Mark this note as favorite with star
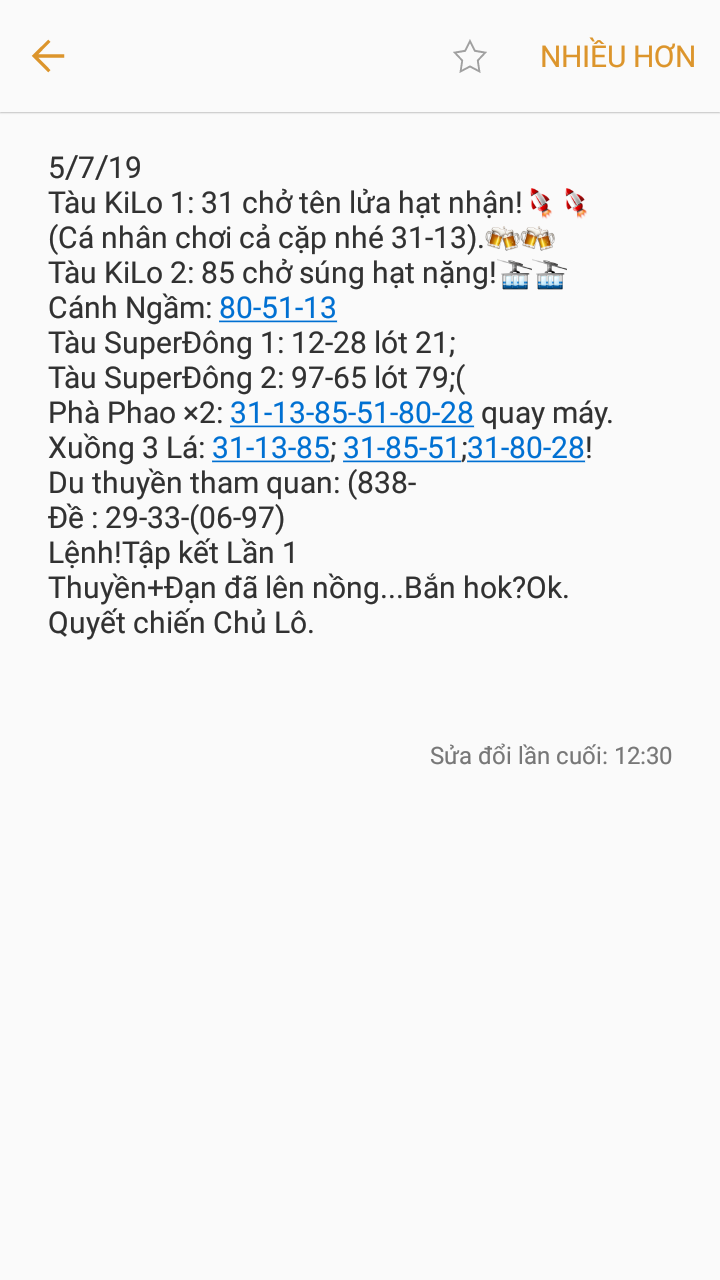The height and width of the screenshot is (1280, 720). click(469, 57)
